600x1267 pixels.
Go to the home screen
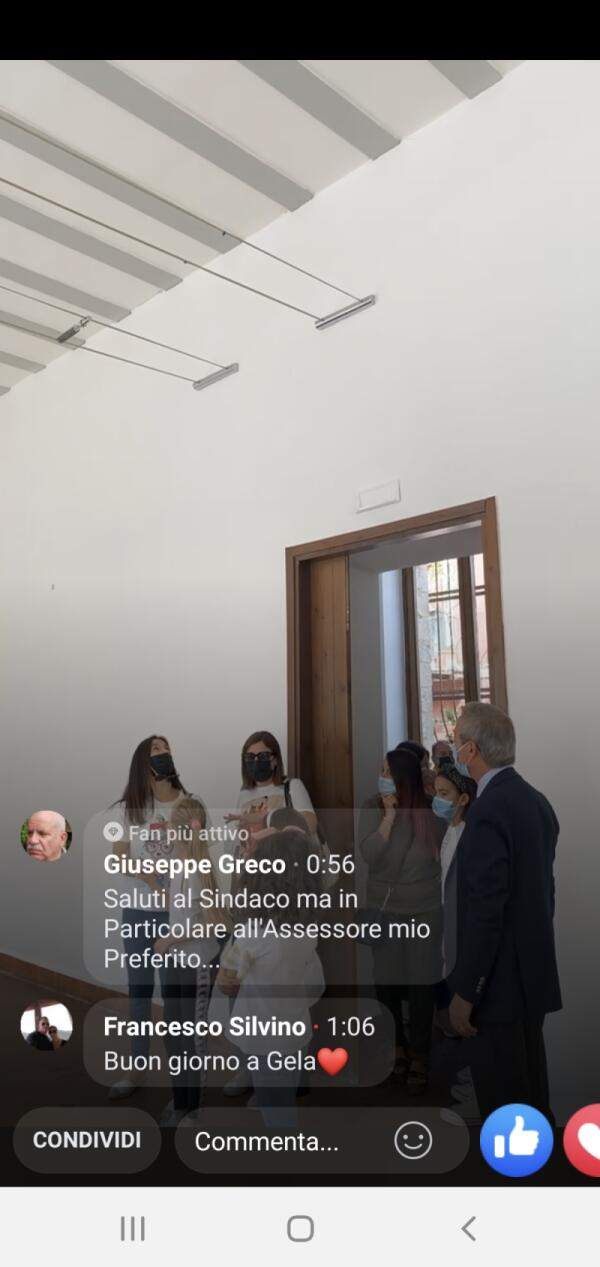tap(300, 1228)
